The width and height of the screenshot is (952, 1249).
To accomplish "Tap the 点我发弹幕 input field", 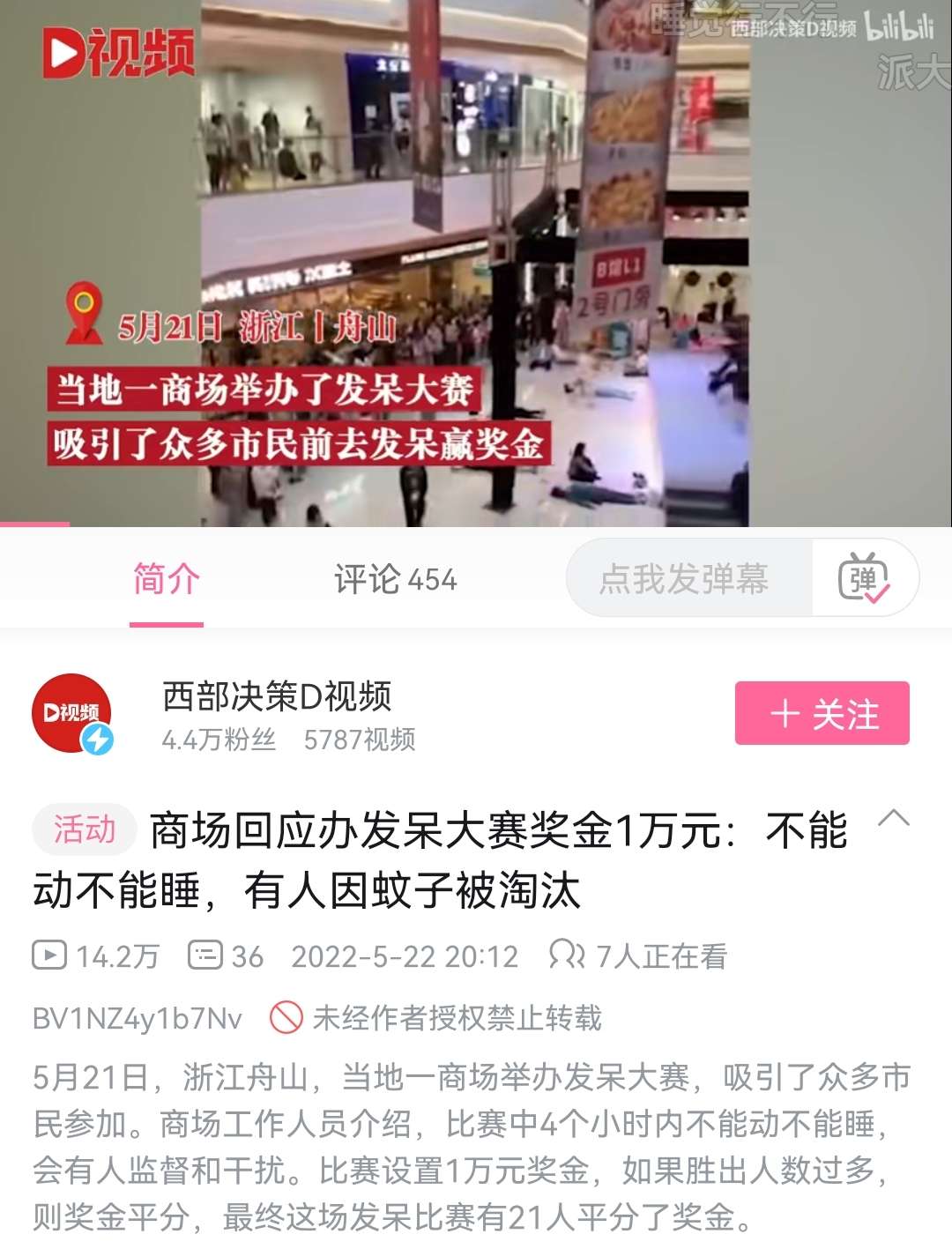I will (x=686, y=579).
